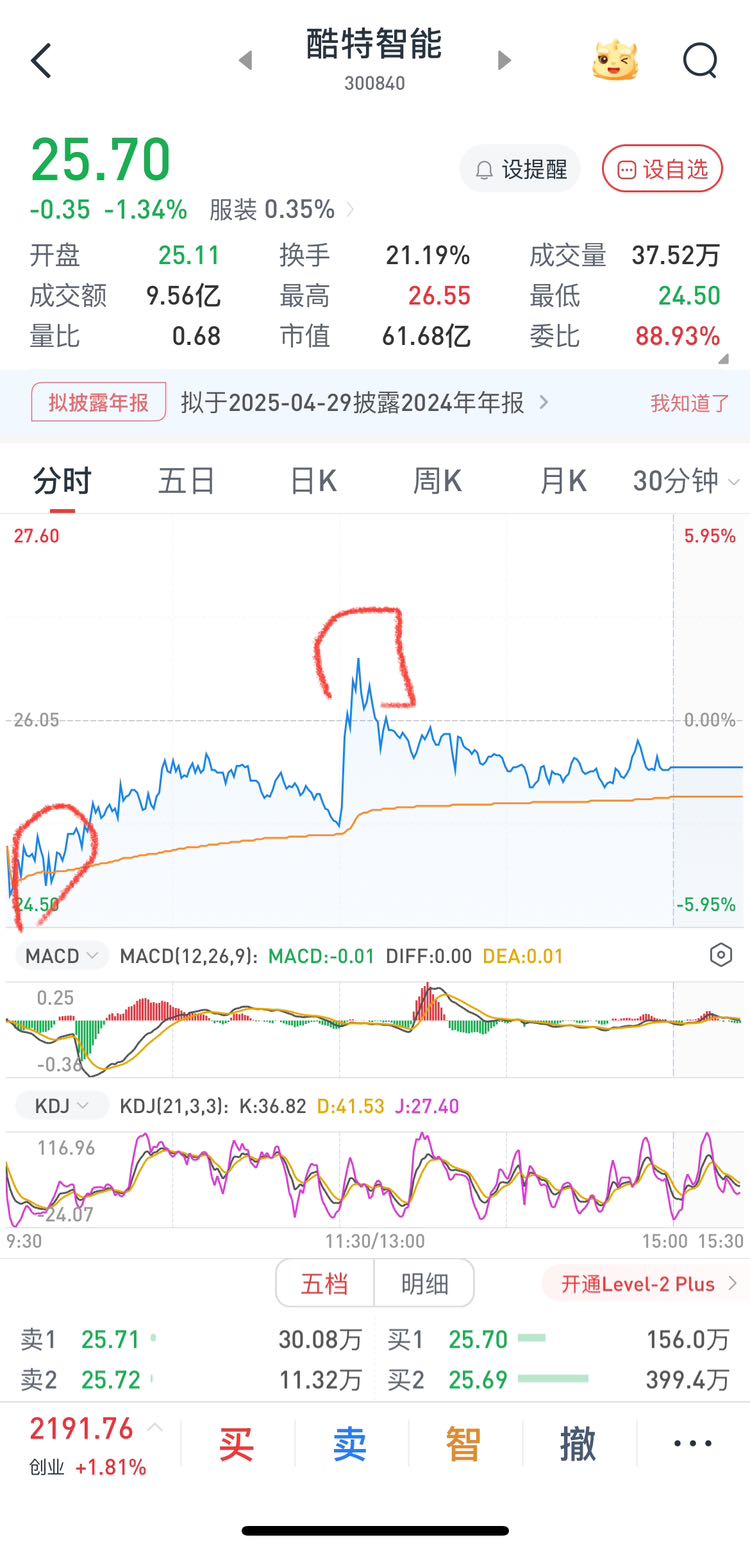Select the 月K chart tab
Screen dimensions: 750x1551
click(563, 481)
